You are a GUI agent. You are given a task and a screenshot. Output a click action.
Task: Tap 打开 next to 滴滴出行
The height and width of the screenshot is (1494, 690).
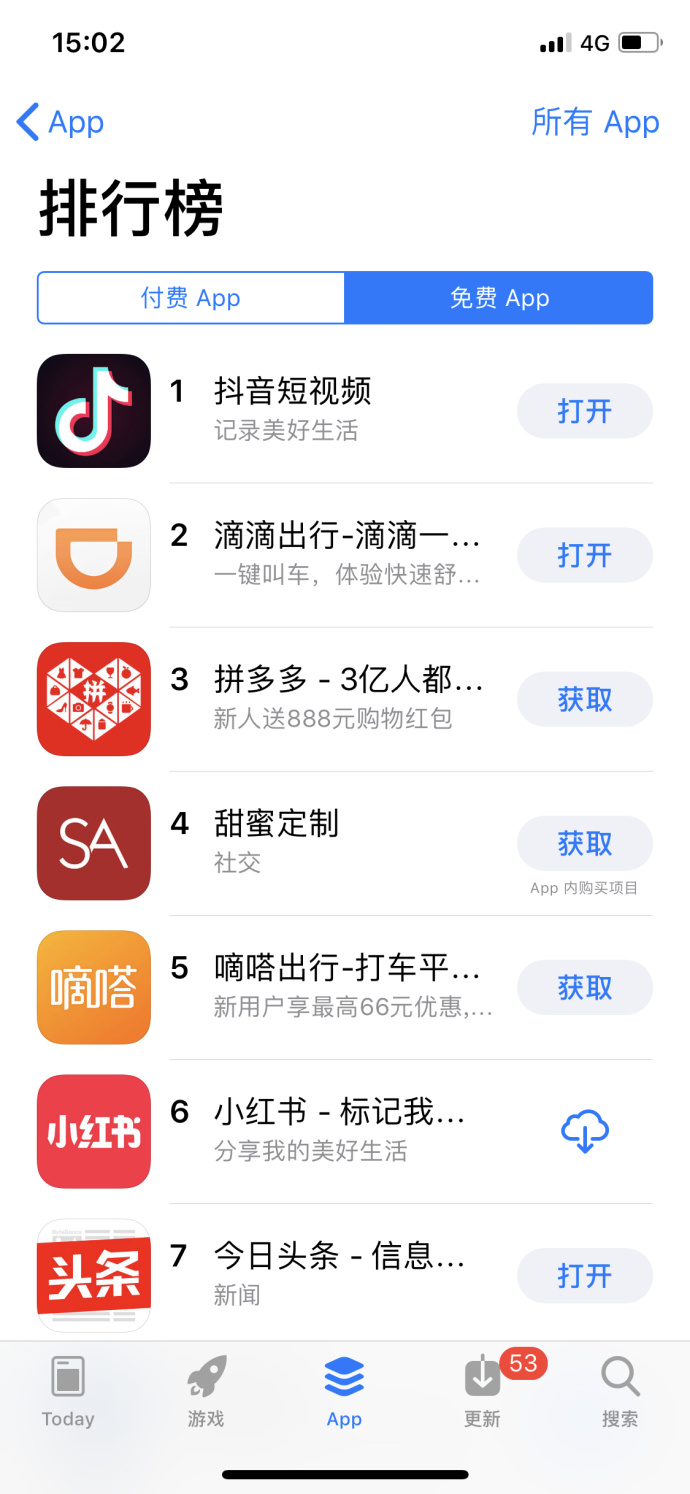(585, 555)
